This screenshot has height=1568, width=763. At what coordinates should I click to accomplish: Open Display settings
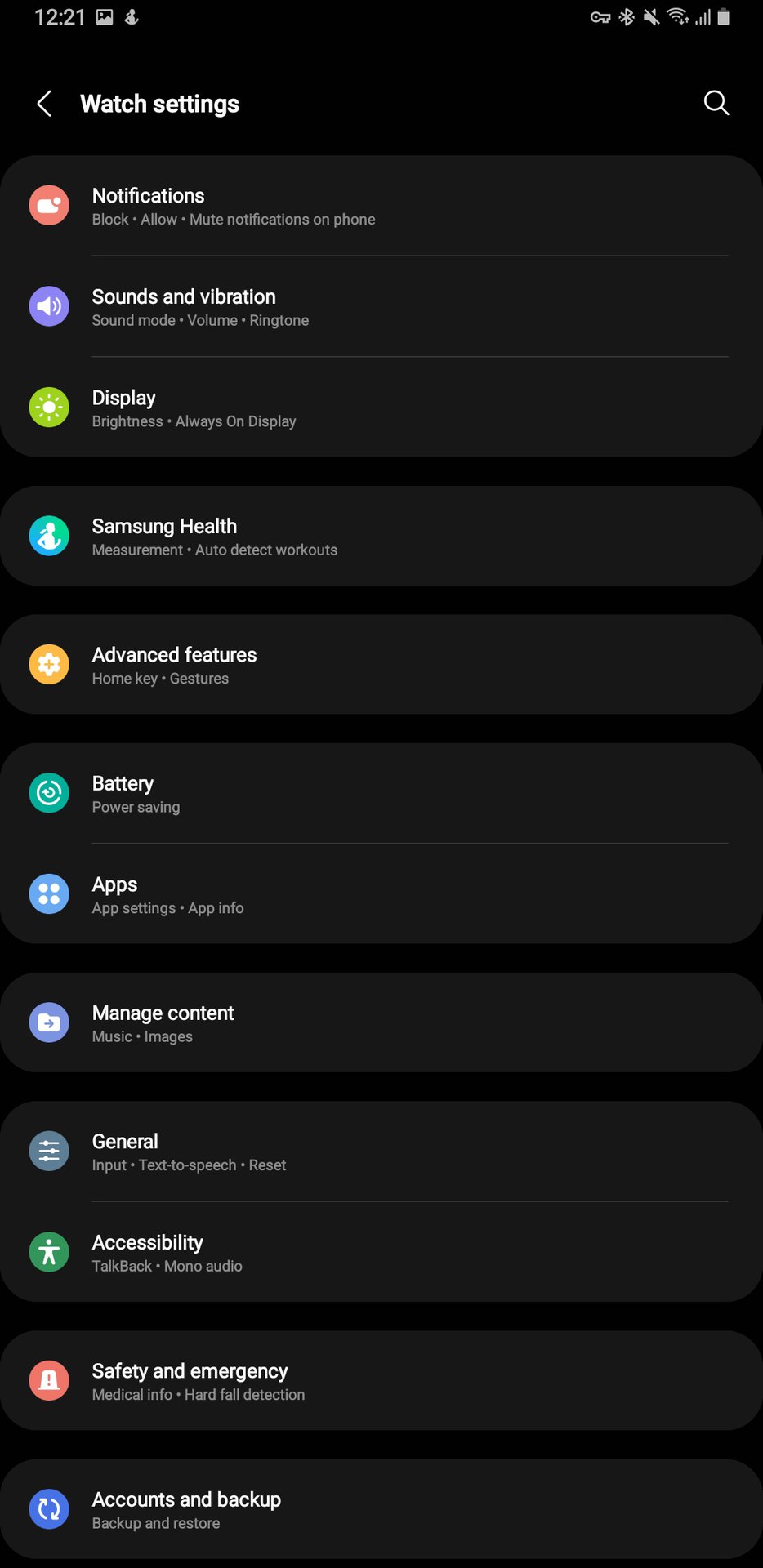point(381,408)
